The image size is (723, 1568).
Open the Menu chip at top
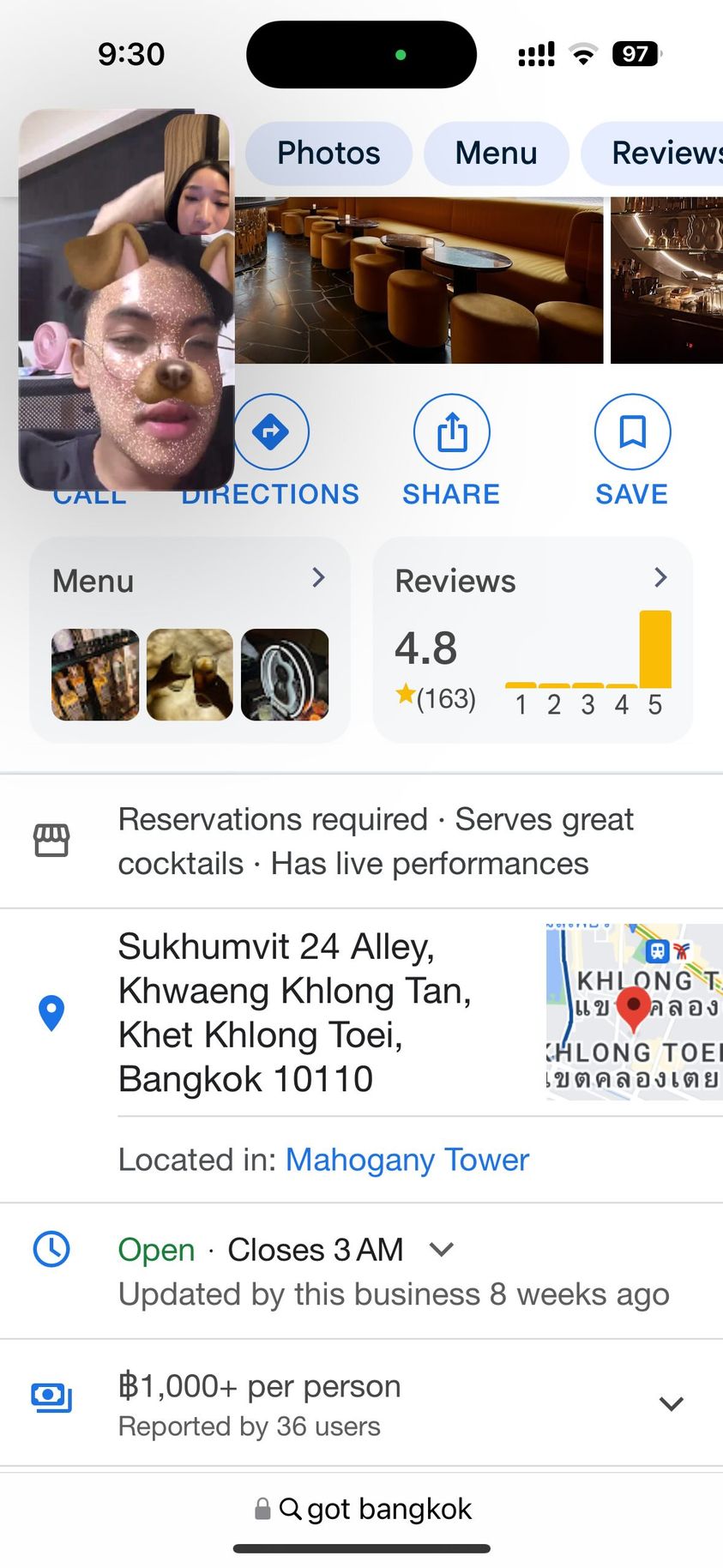[496, 154]
